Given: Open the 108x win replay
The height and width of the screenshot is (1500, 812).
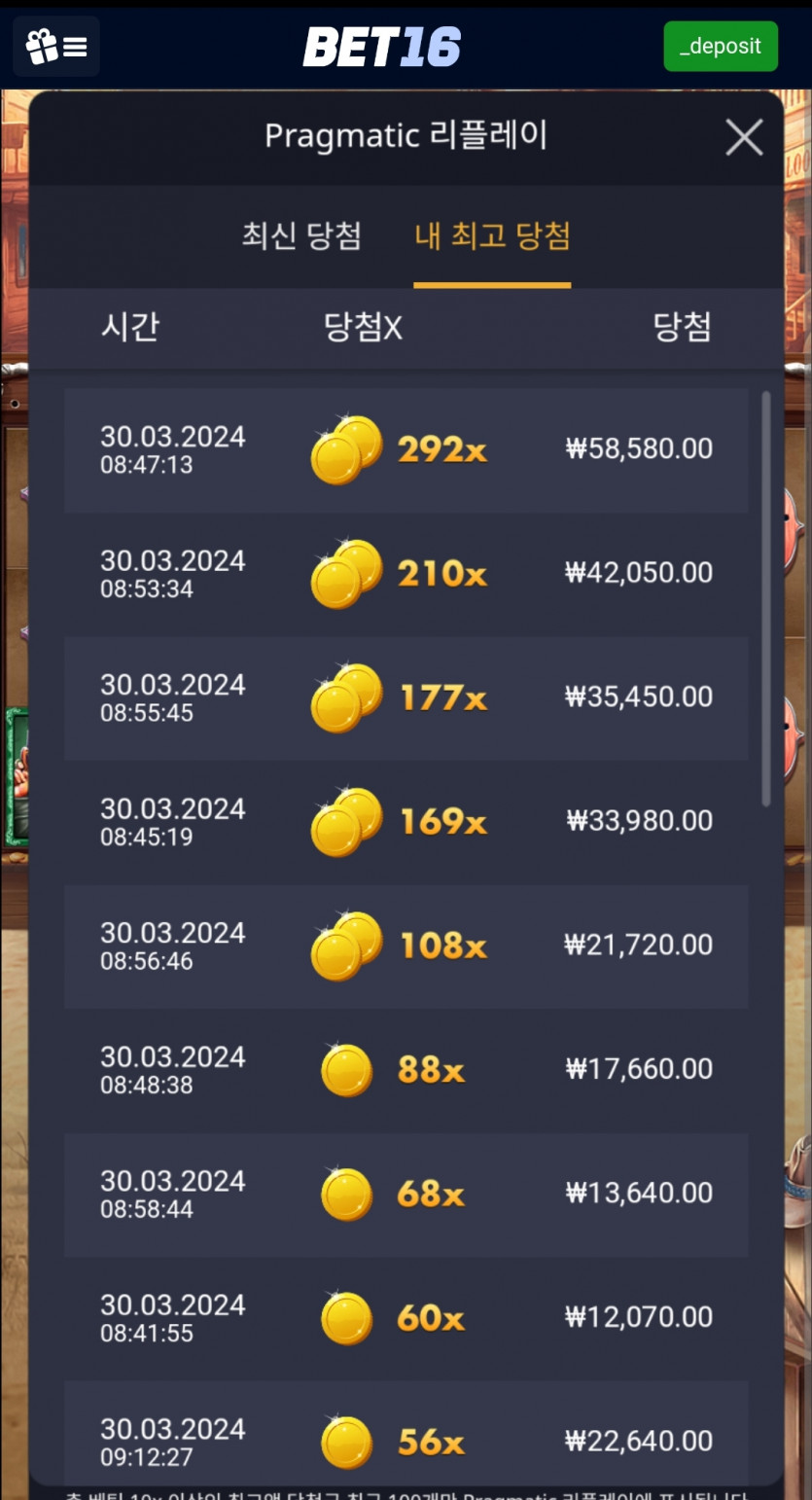Looking at the screenshot, I should coord(406,946).
